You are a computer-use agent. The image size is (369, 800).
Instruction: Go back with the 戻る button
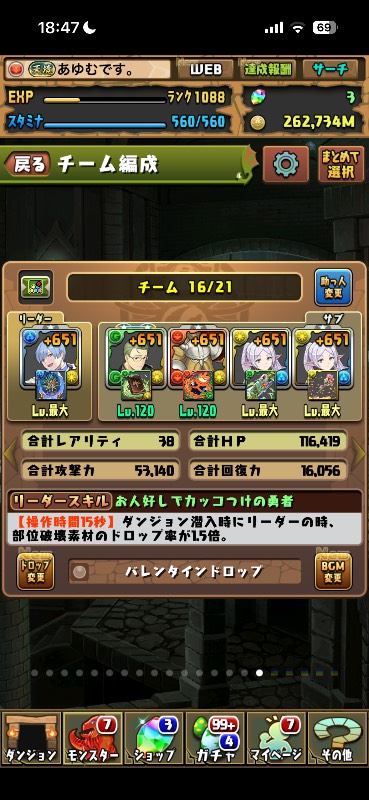[x=28, y=164]
